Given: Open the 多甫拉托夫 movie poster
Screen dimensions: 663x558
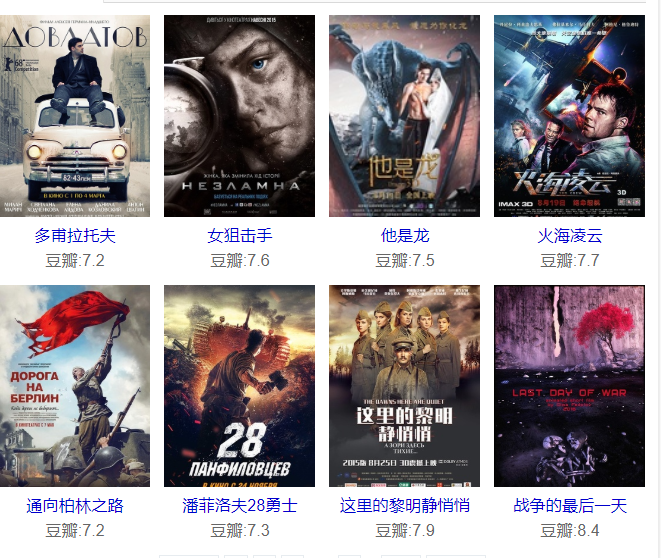Looking at the screenshot, I should click(75, 116).
